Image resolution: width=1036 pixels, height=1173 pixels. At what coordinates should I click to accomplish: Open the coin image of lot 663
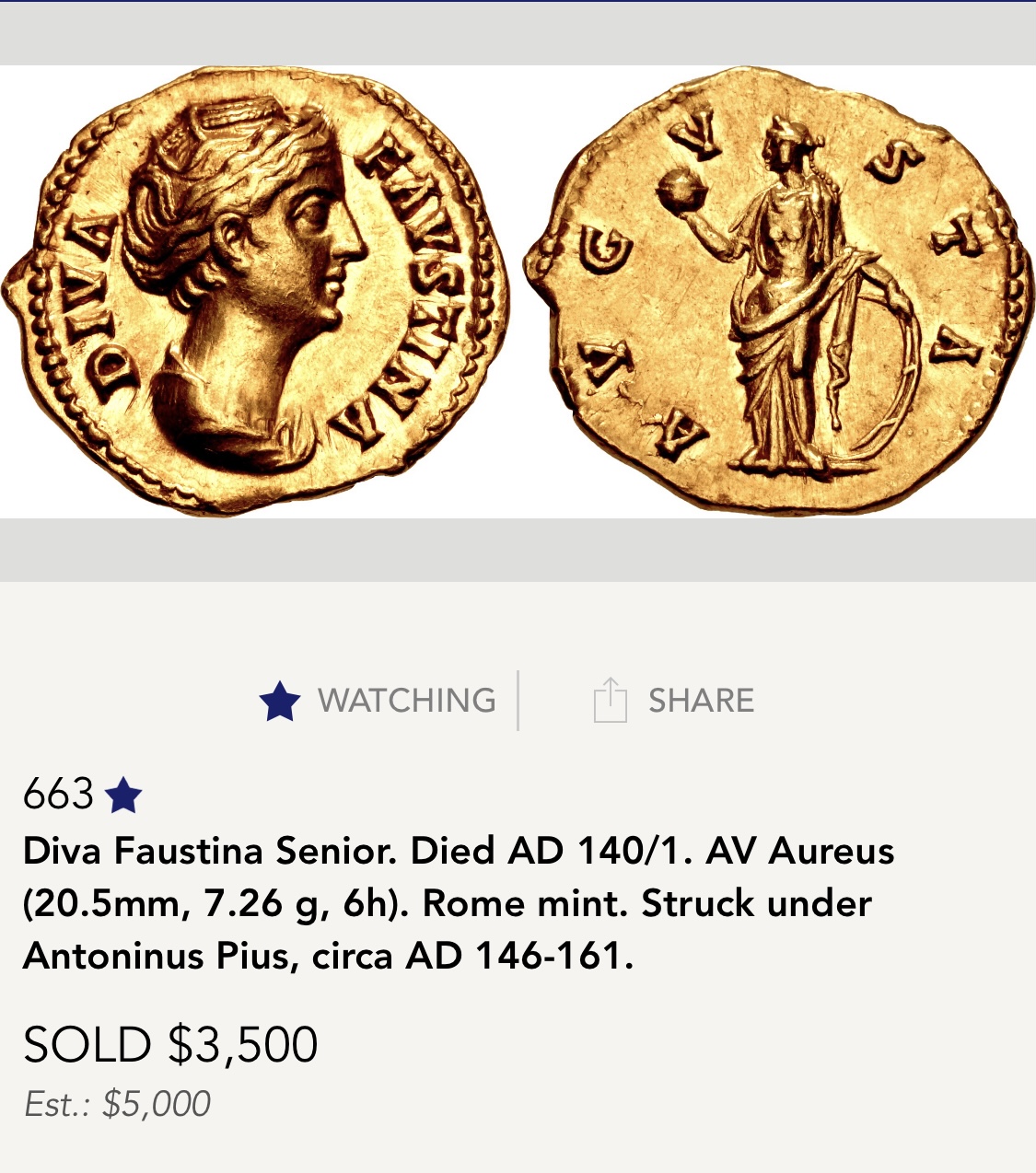pos(518,293)
